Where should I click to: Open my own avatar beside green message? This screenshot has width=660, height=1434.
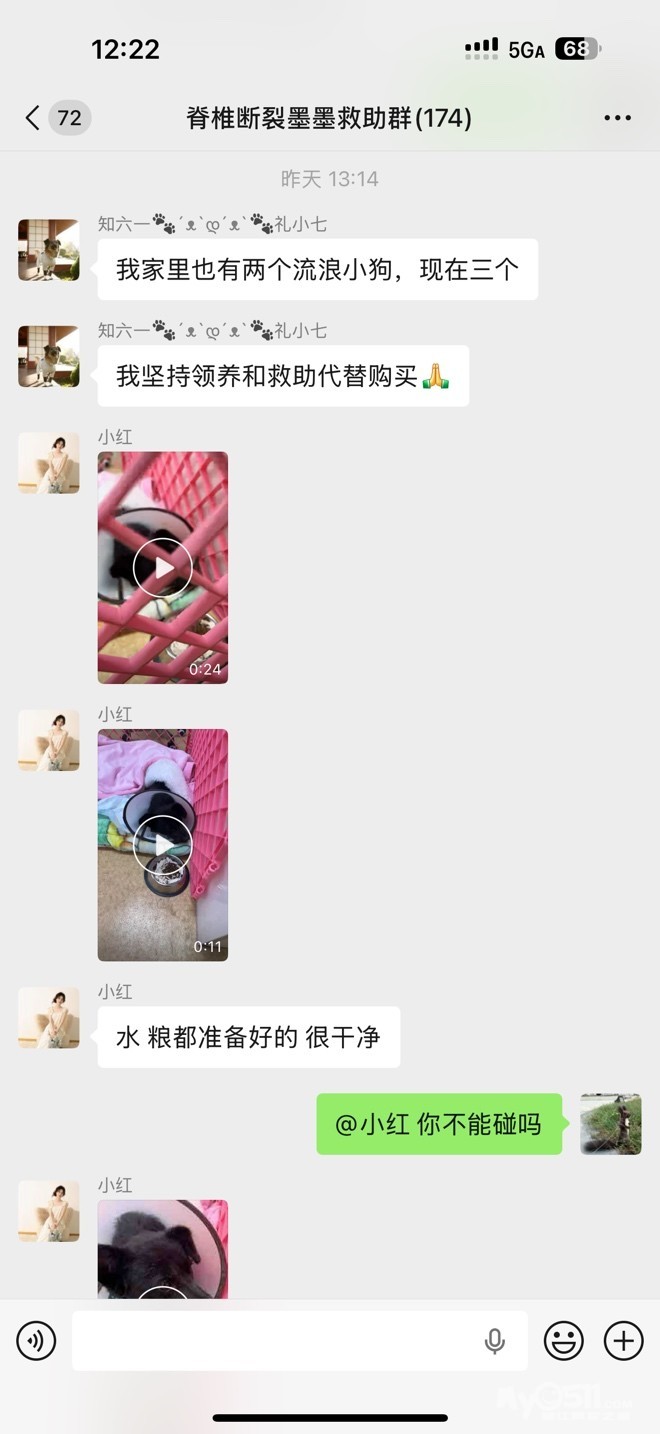(x=611, y=1124)
